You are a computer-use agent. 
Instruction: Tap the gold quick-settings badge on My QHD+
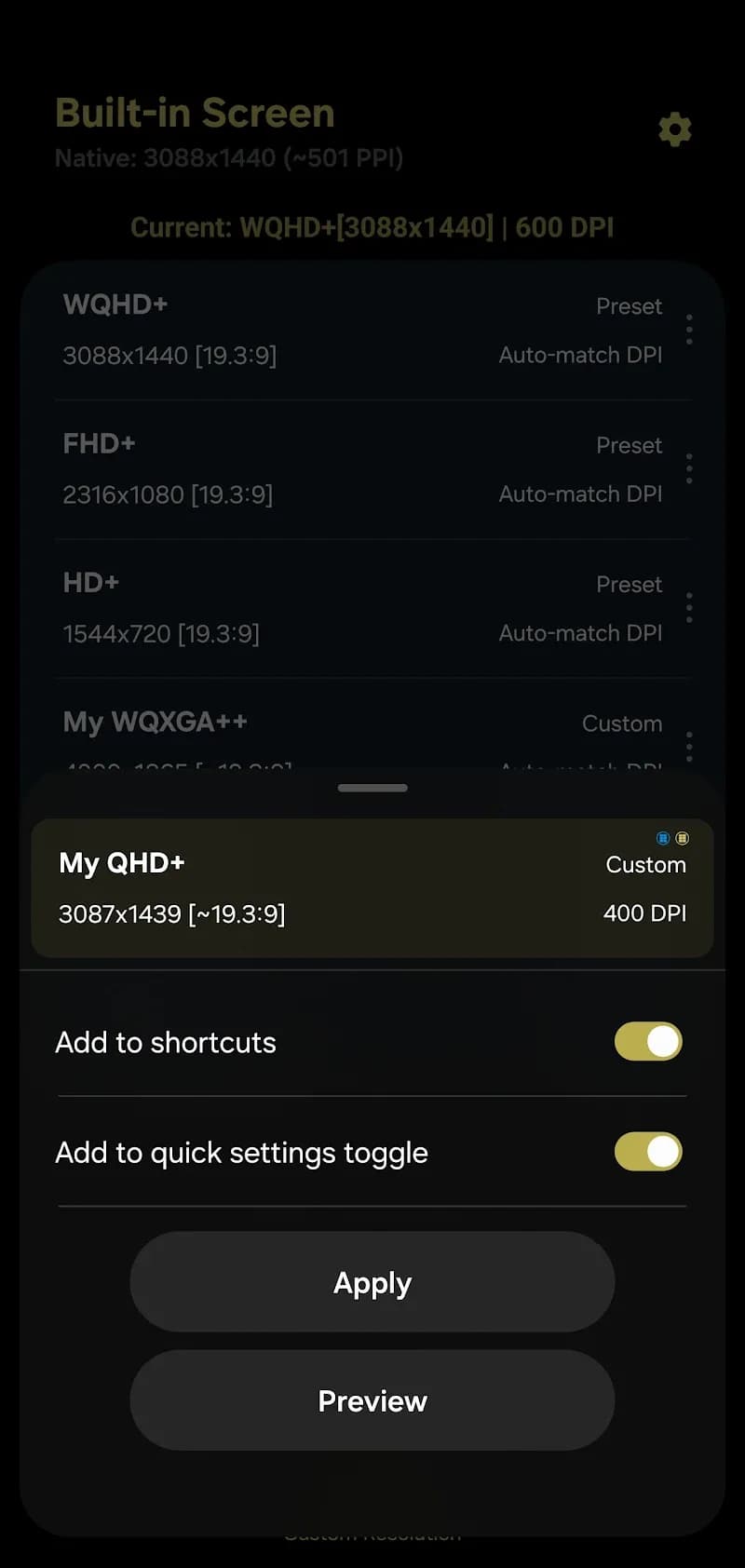pyautogui.click(x=684, y=838)
